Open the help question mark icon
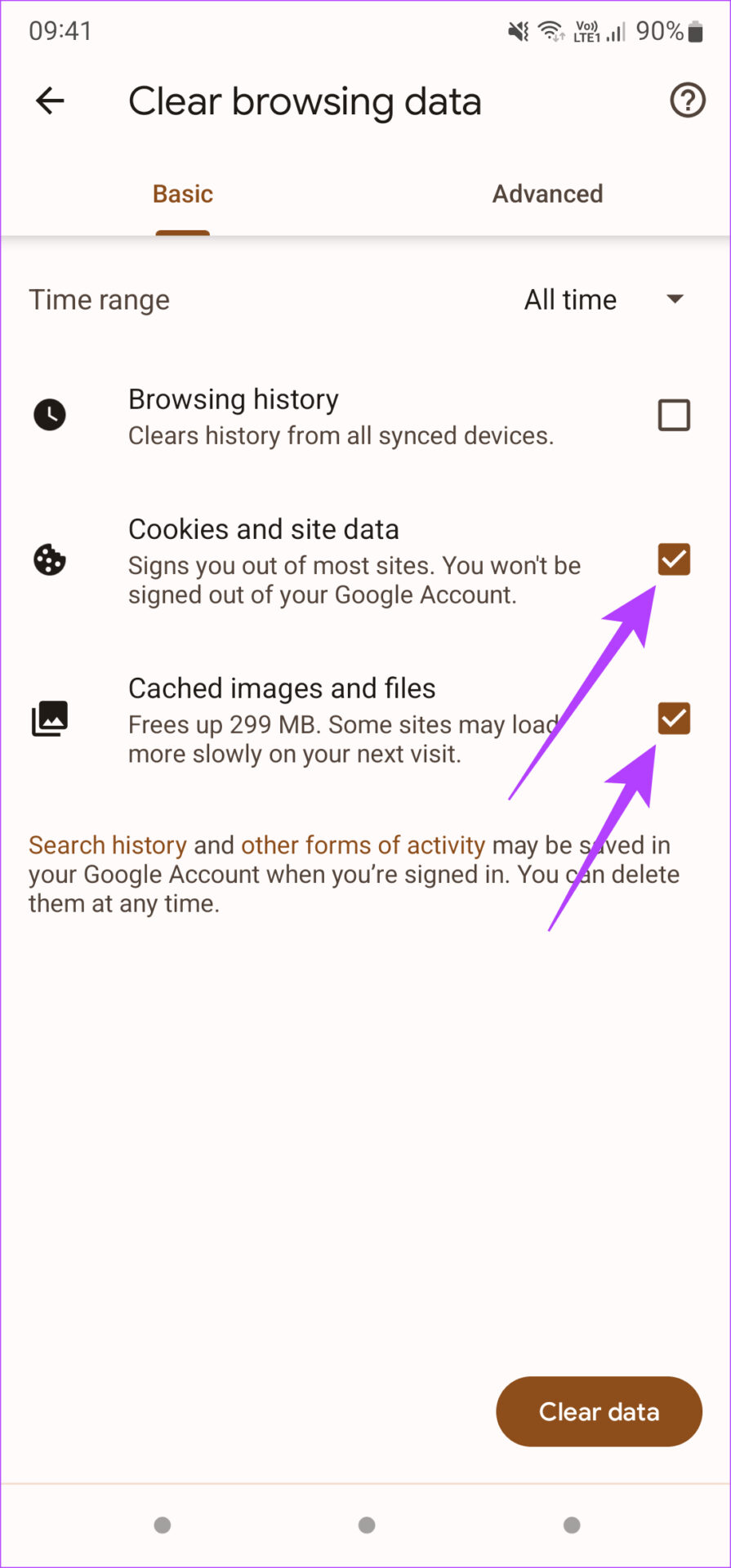Viewport: 731px width, 1568px height. [687, 101]
